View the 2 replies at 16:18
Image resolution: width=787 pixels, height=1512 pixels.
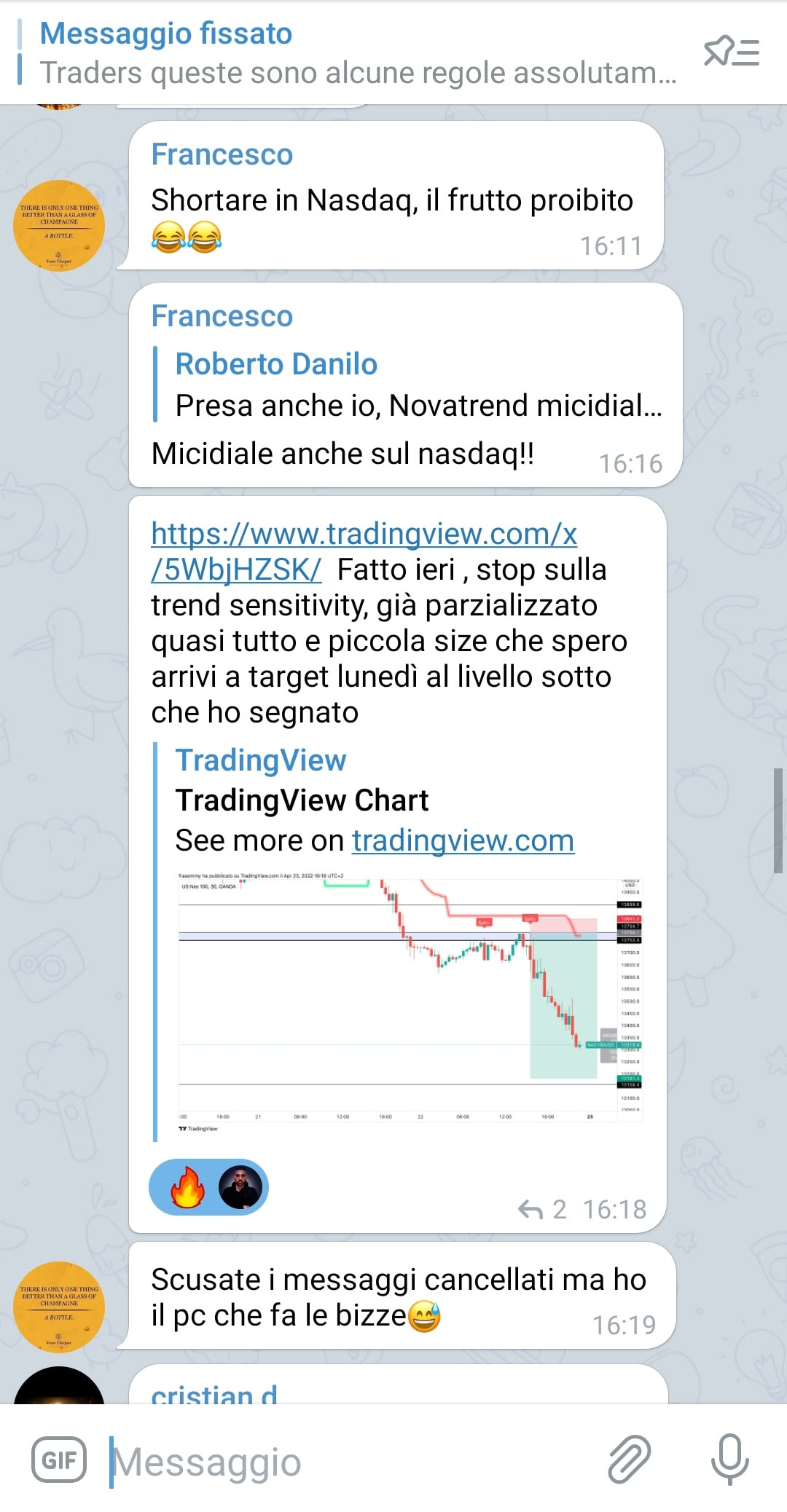point(541,1210)
